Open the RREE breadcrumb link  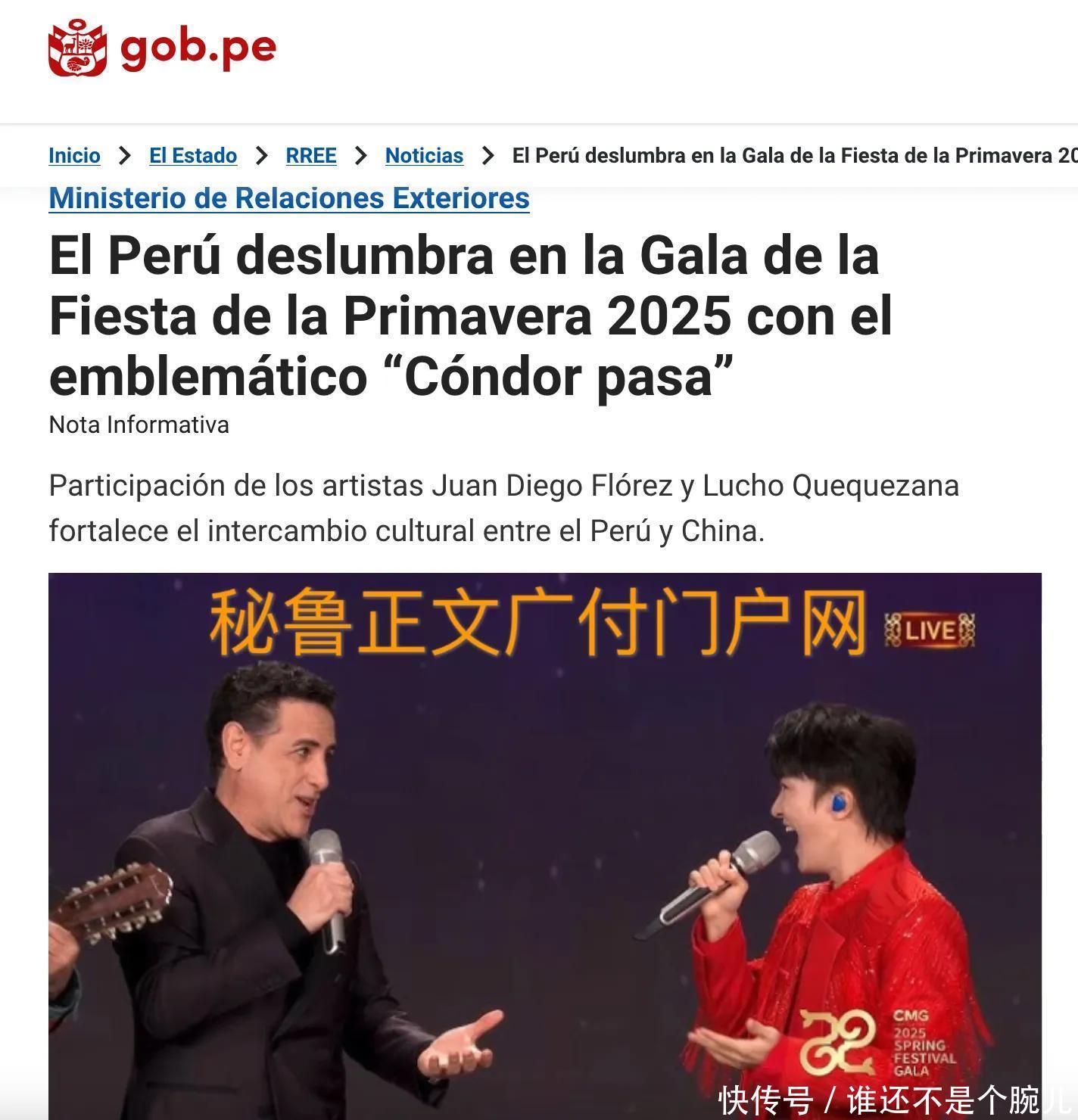(310, 155)
